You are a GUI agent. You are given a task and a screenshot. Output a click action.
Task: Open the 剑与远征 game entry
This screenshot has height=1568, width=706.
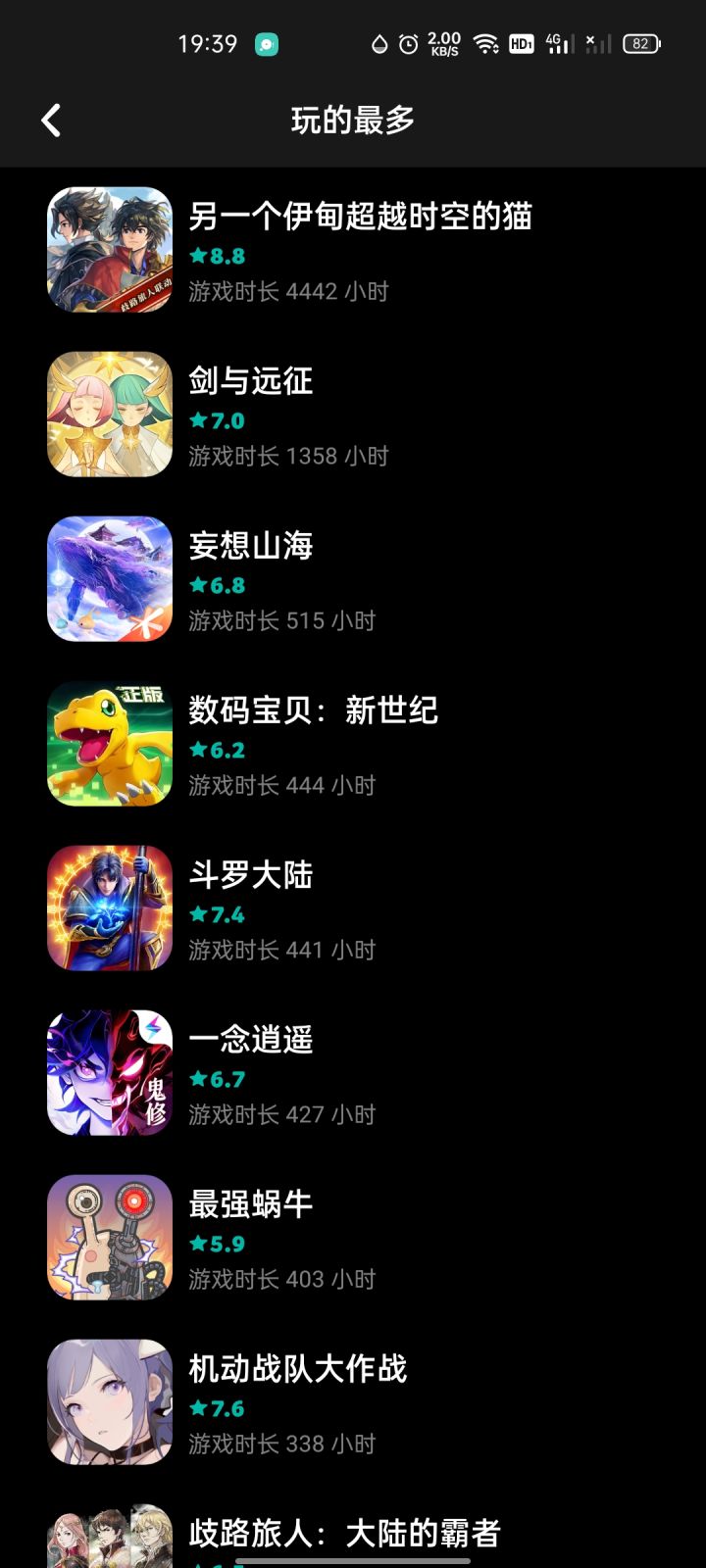coord(353,415)
